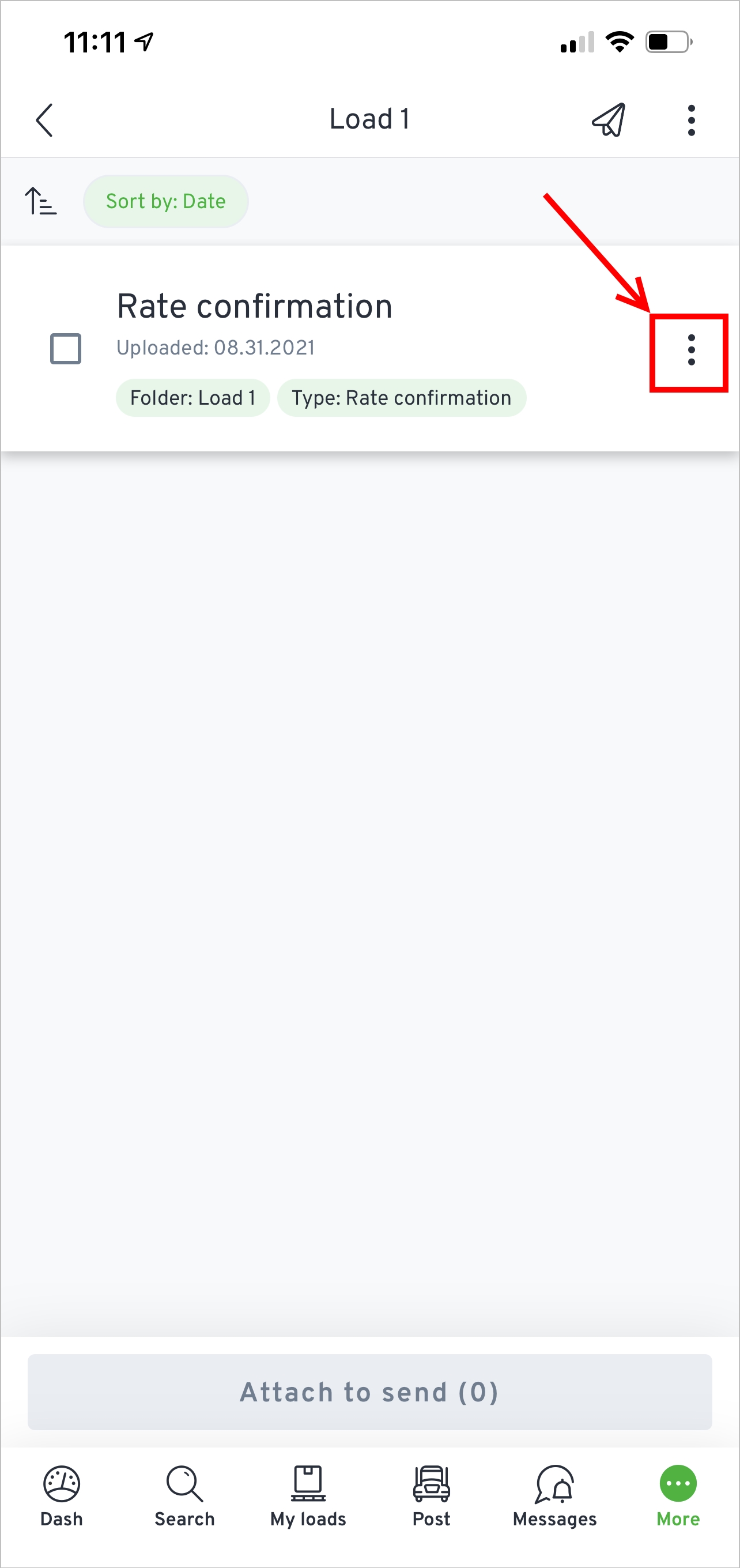The height and width of the screenshot is (1568, 740).
Task: Switch to the Dash tab
Action: 62,1497
